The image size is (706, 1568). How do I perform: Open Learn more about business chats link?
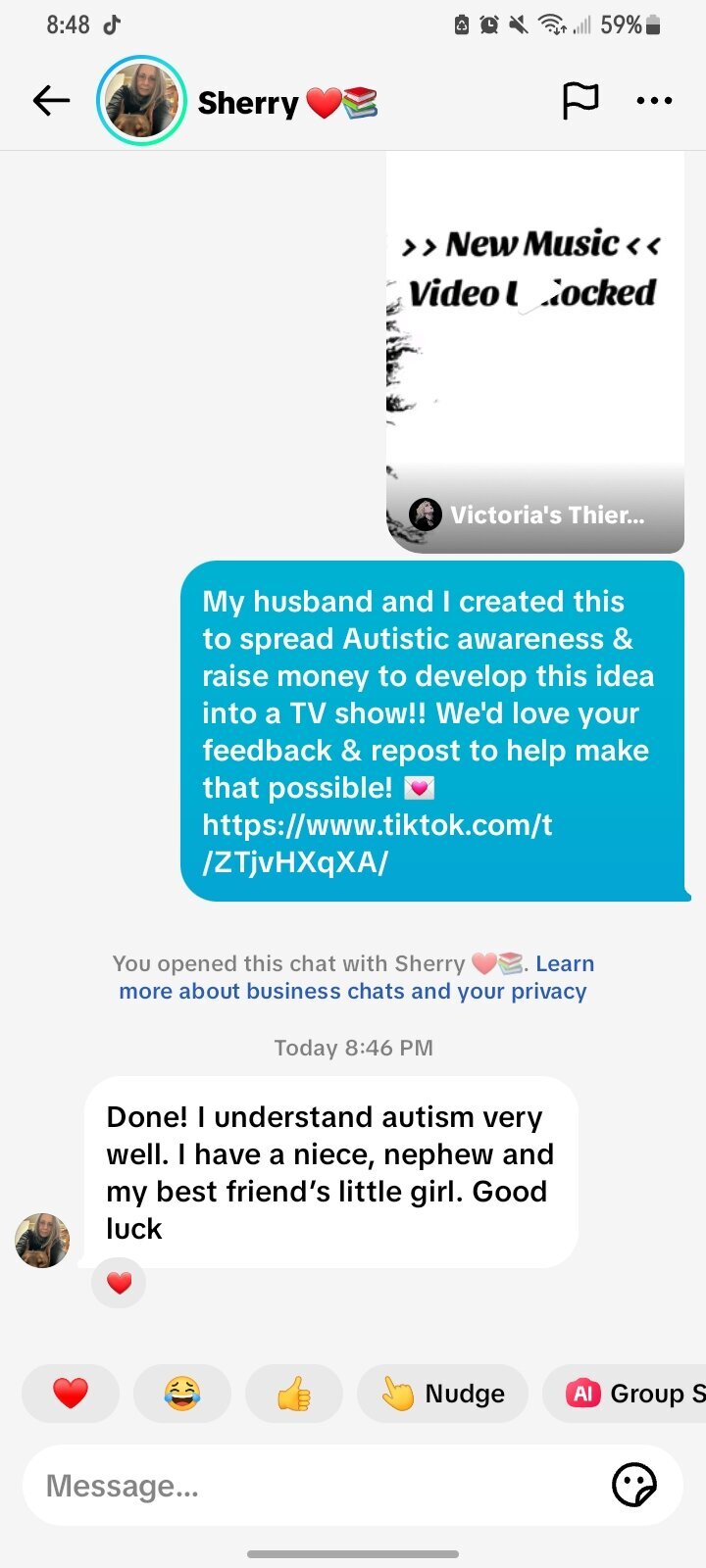pos(353,991)
